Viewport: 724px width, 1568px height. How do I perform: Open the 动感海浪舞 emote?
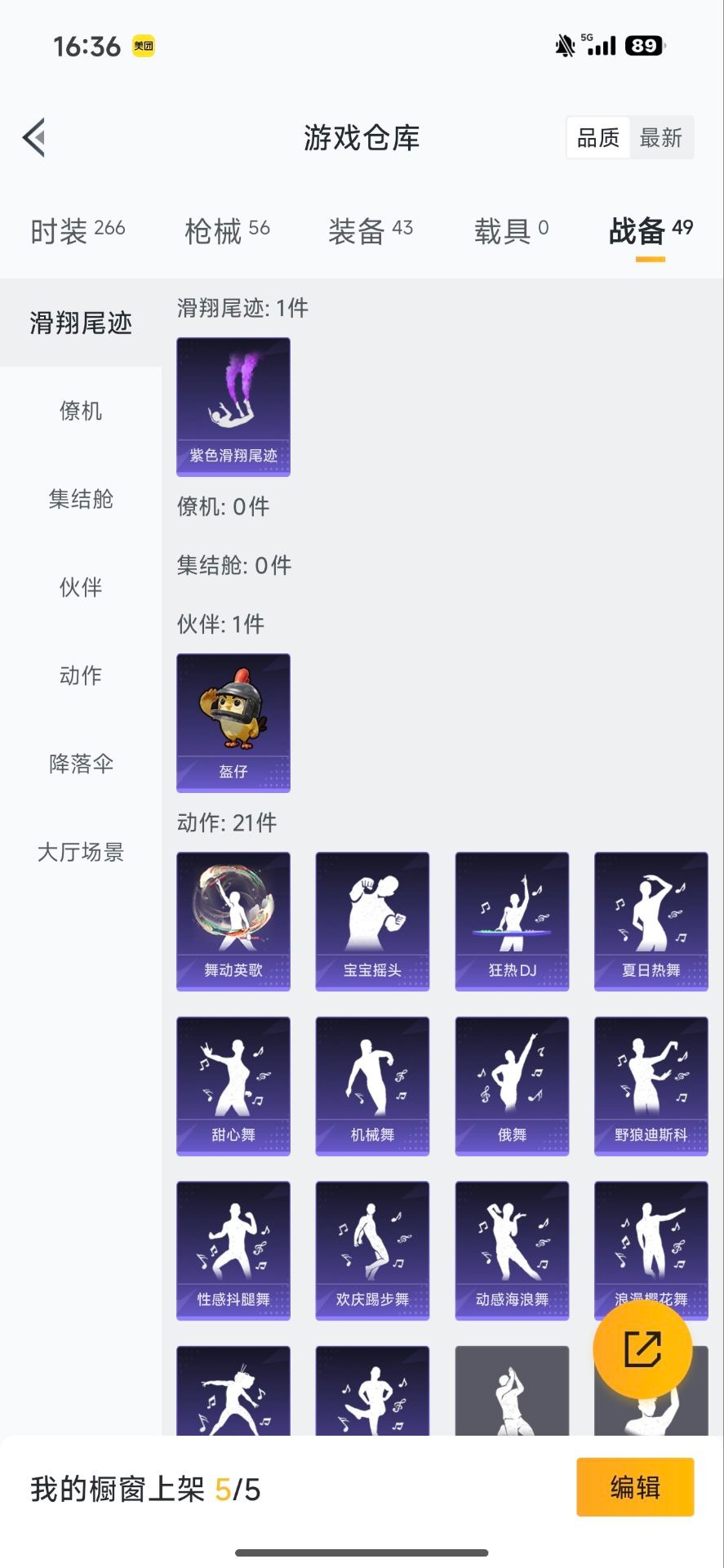coord(511,1250)
